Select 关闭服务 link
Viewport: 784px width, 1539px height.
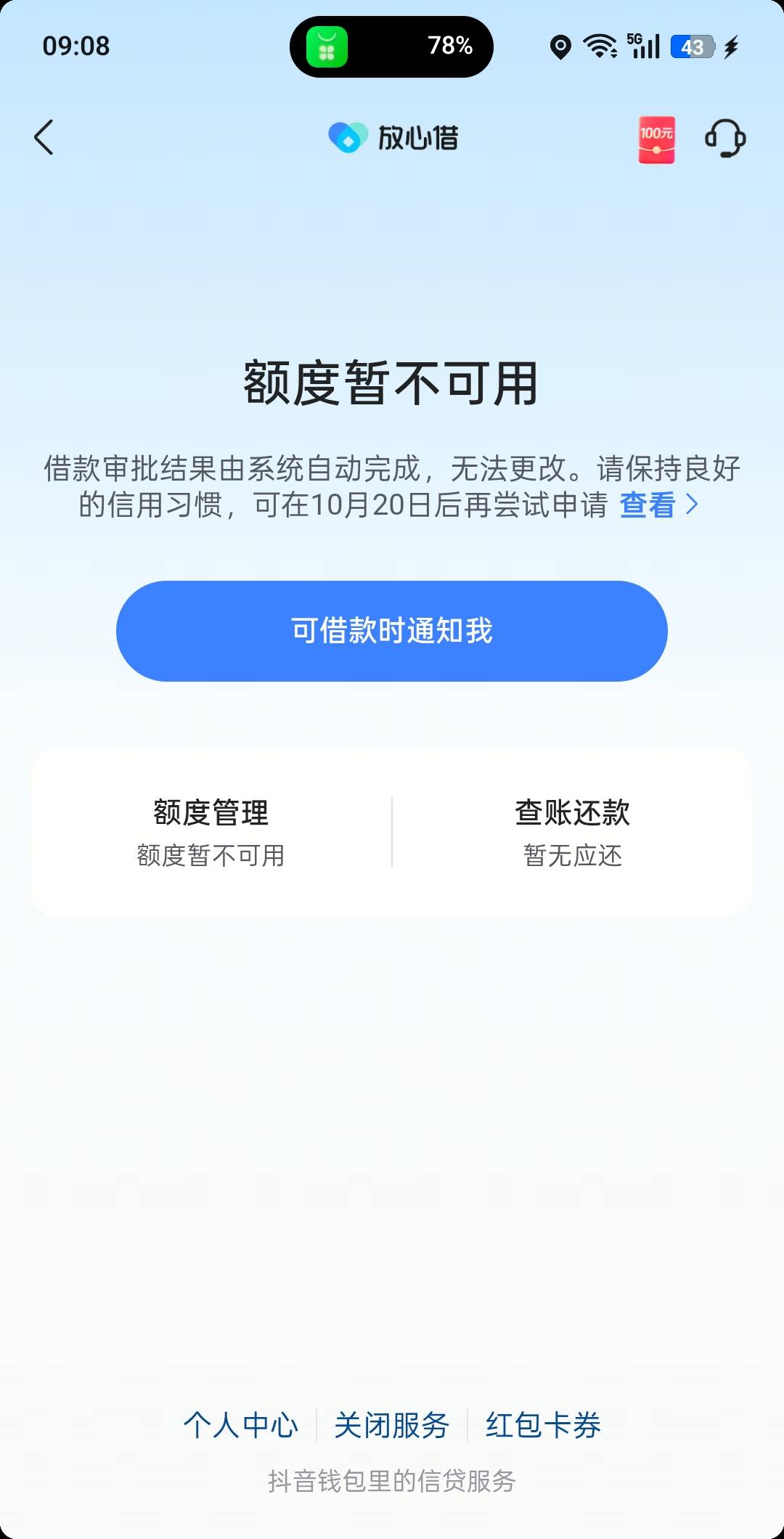point(392,1425)
